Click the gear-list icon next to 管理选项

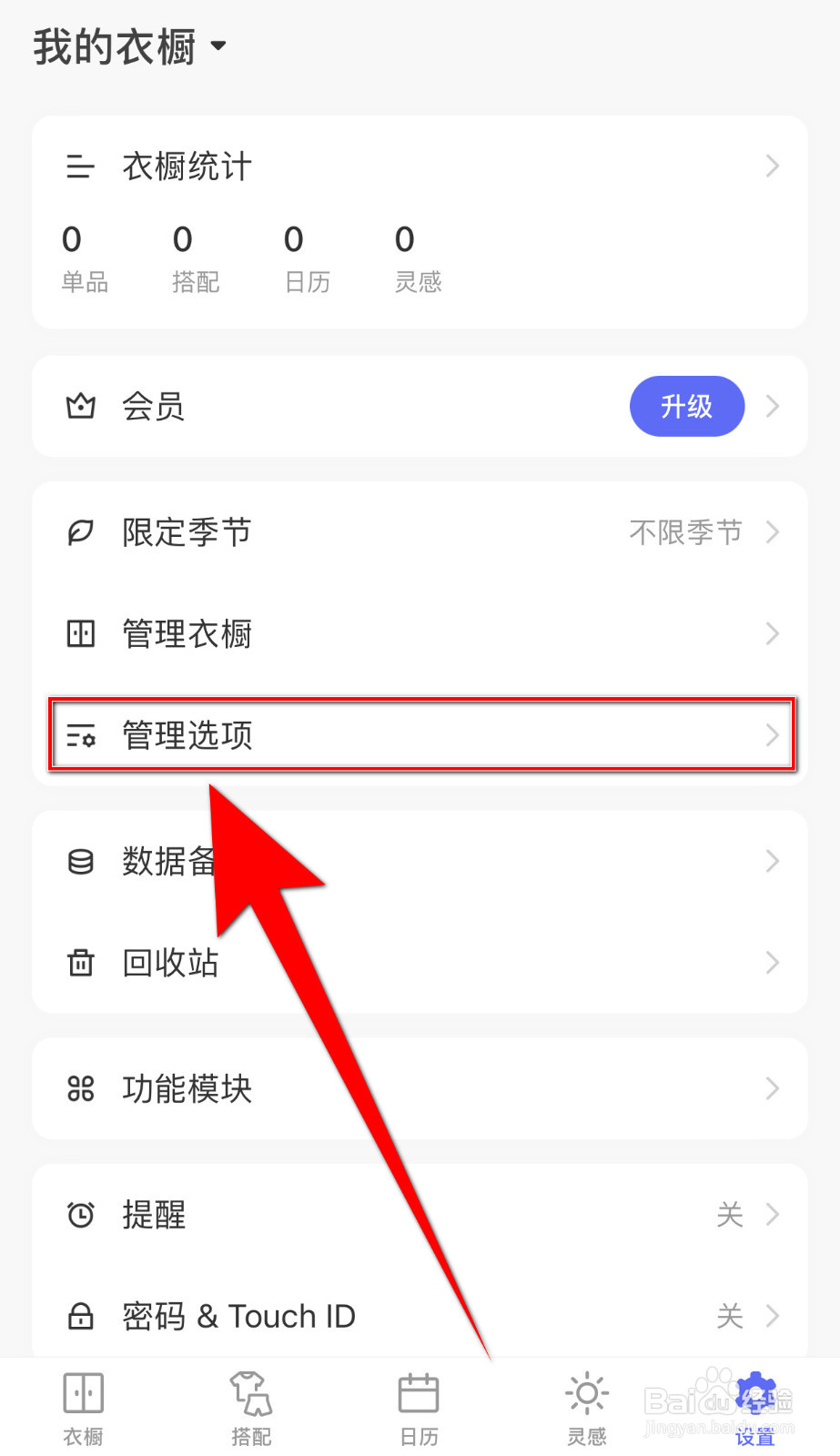tap(80, 736)
